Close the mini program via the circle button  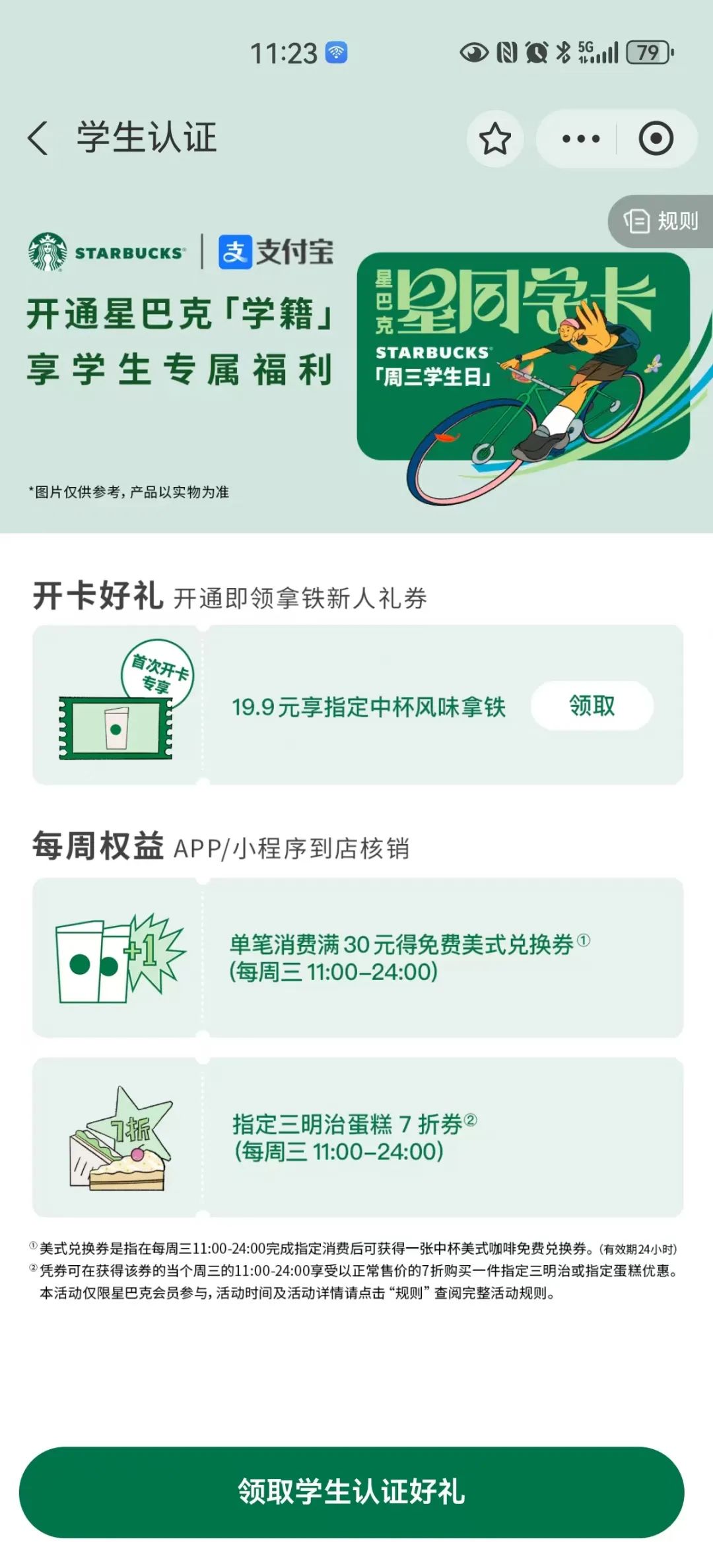(656, 139)
